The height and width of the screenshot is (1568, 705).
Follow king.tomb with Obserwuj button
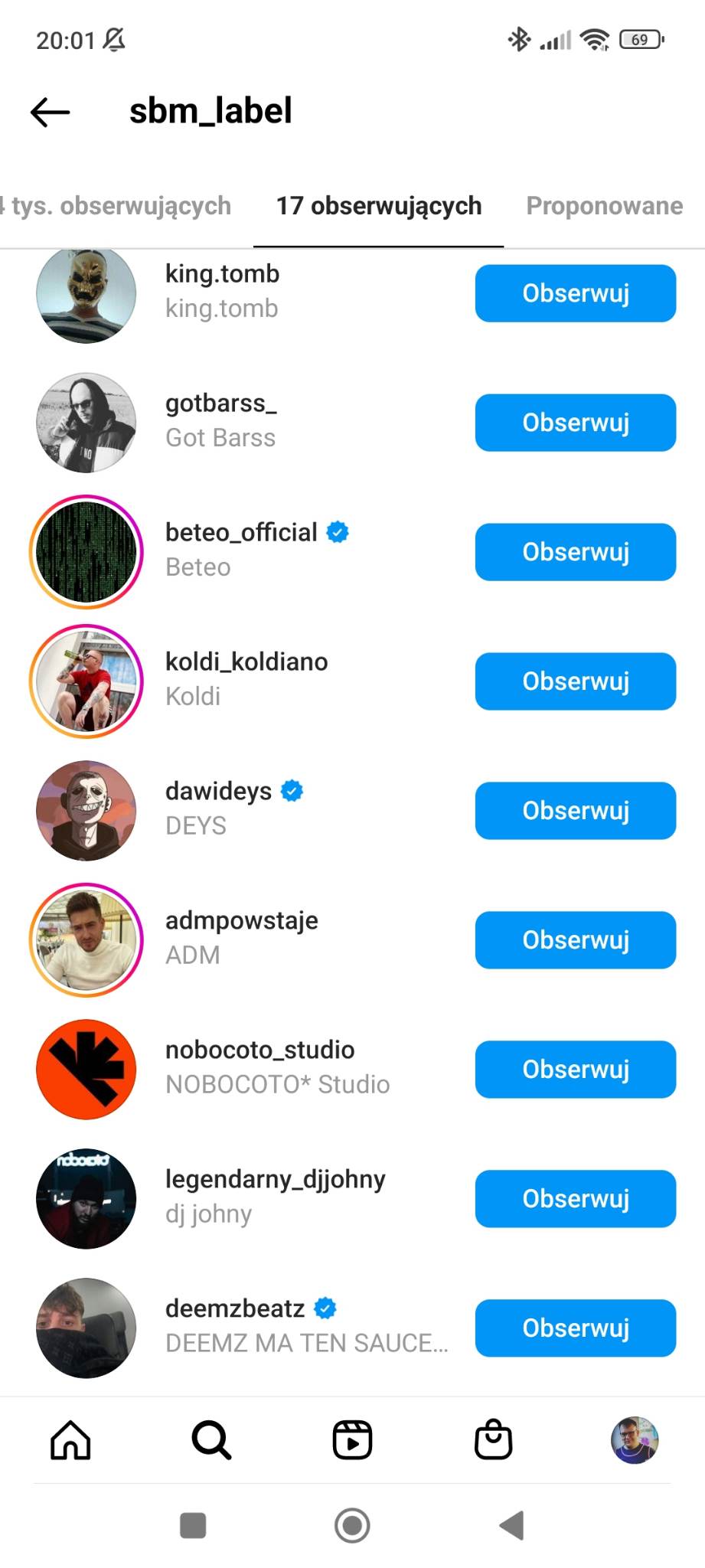pyautogui.click(x=575, y=293)
